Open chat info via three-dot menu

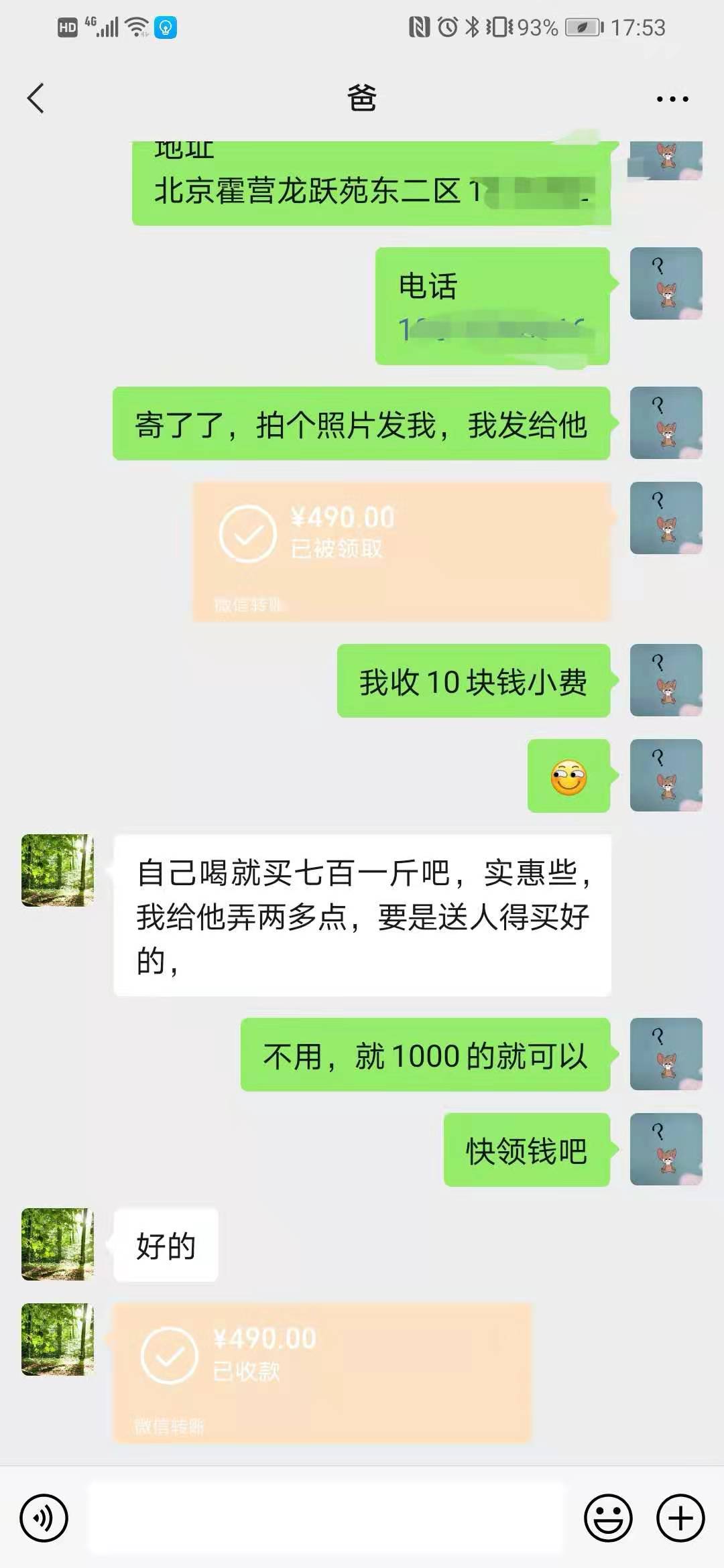click(672, 99)
